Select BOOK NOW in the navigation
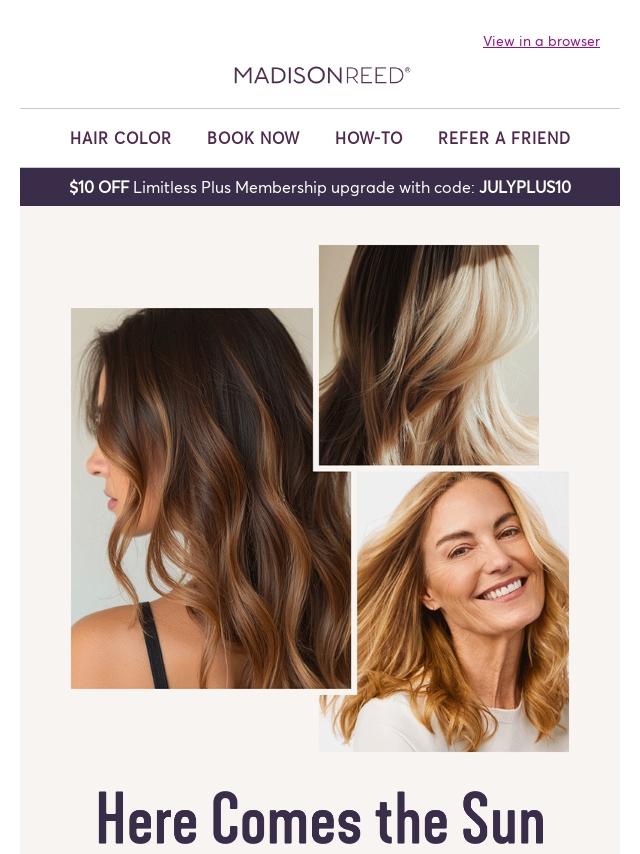 (253, 138)
